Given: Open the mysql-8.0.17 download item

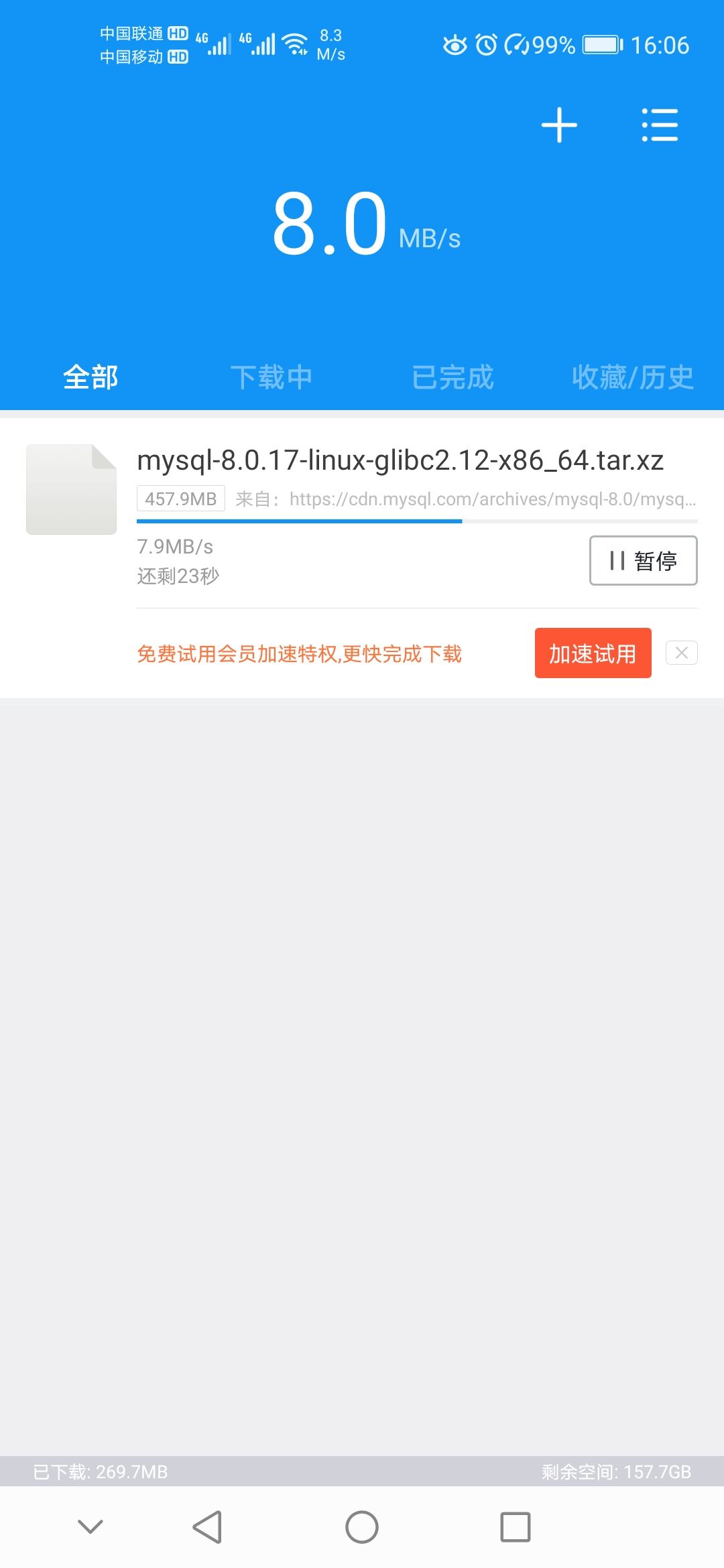Looking at the screenshot, I should click(400, 461).
